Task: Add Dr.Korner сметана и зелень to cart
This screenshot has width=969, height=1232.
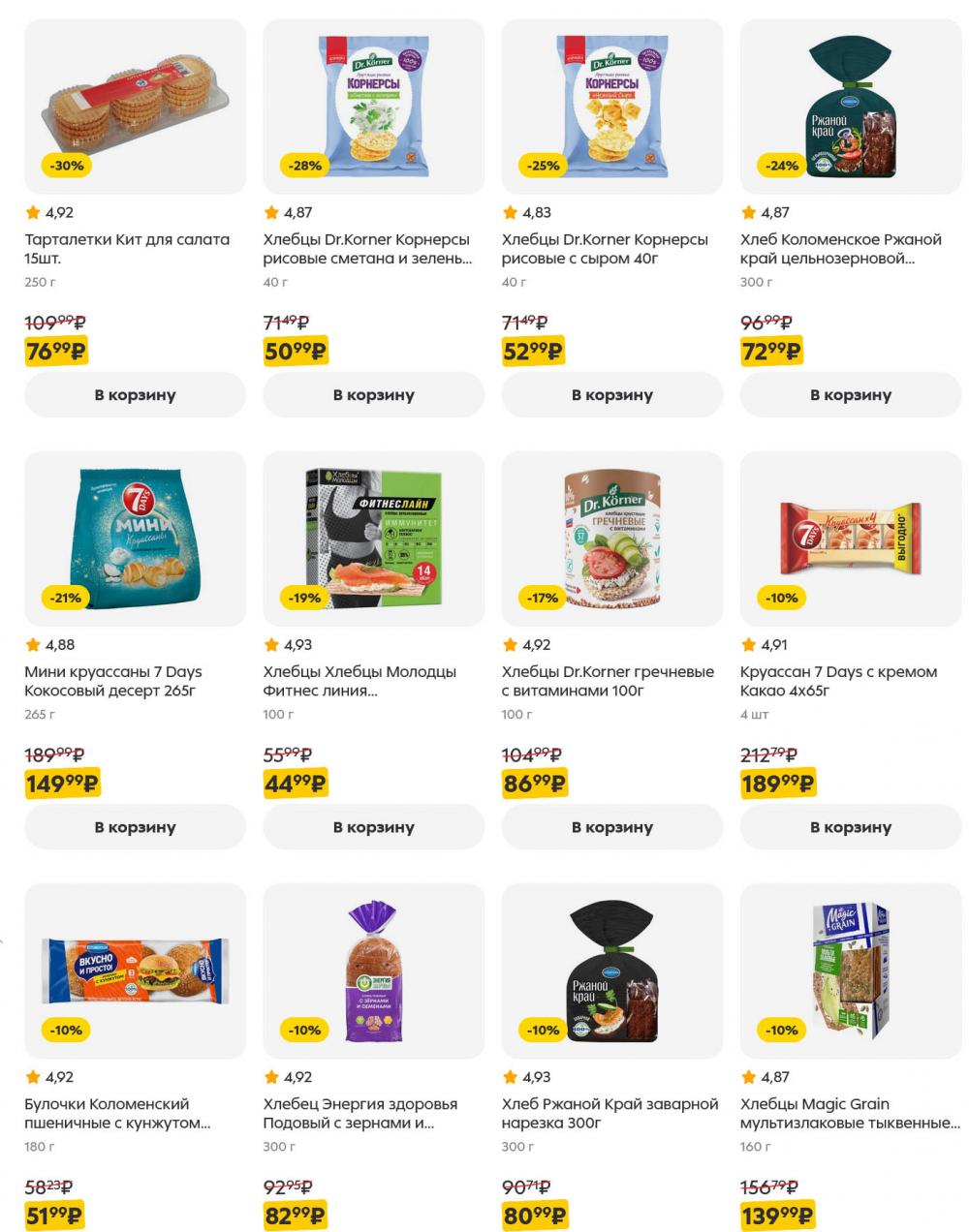Action: tap(373, 395)
